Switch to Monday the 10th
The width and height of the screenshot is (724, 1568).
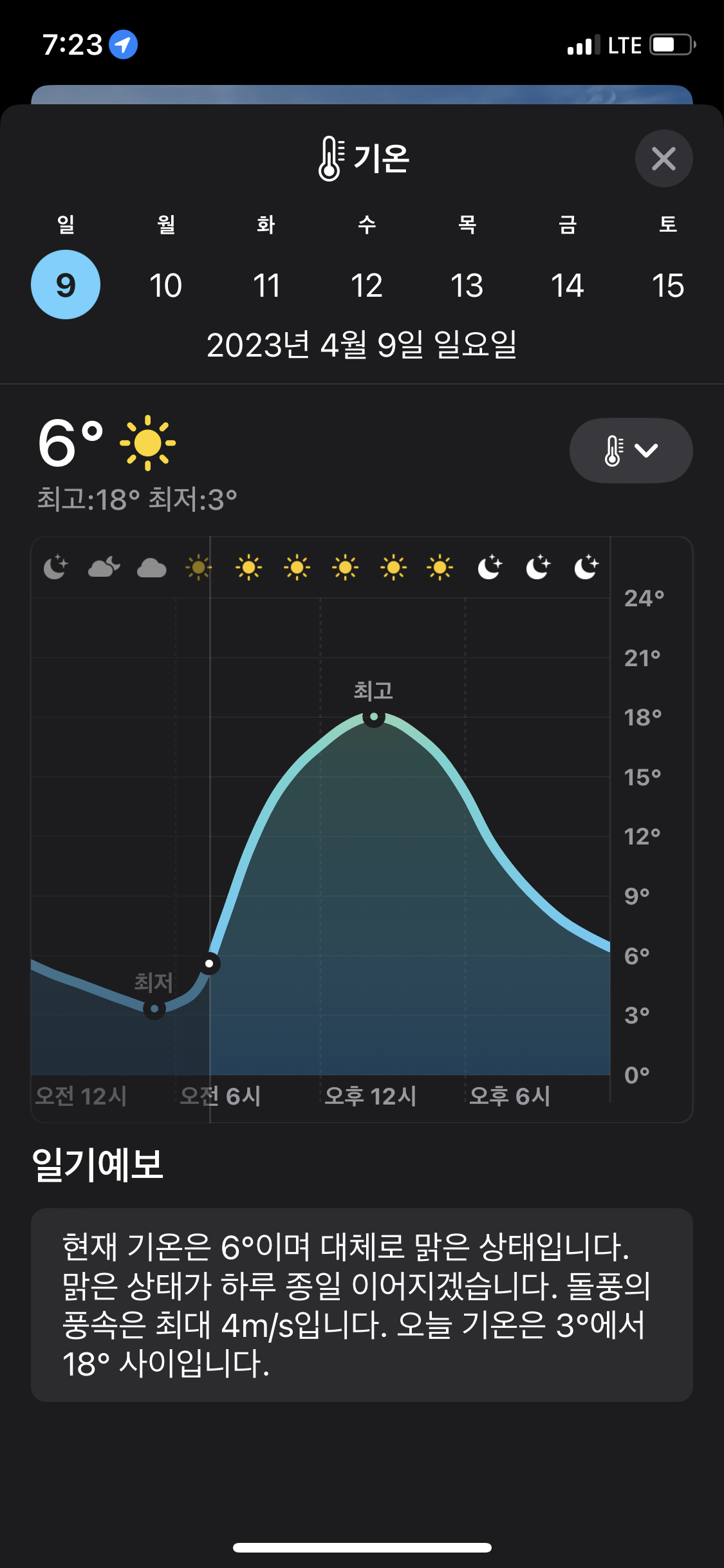click(x=166, y=285)
